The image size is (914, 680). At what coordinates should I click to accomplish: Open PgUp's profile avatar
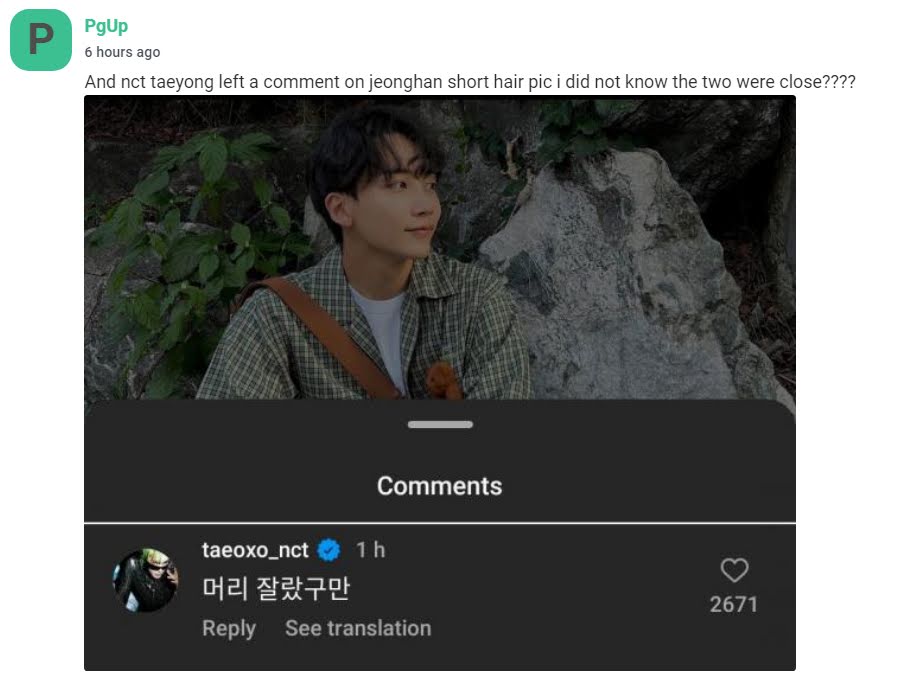tap(40, 41)
